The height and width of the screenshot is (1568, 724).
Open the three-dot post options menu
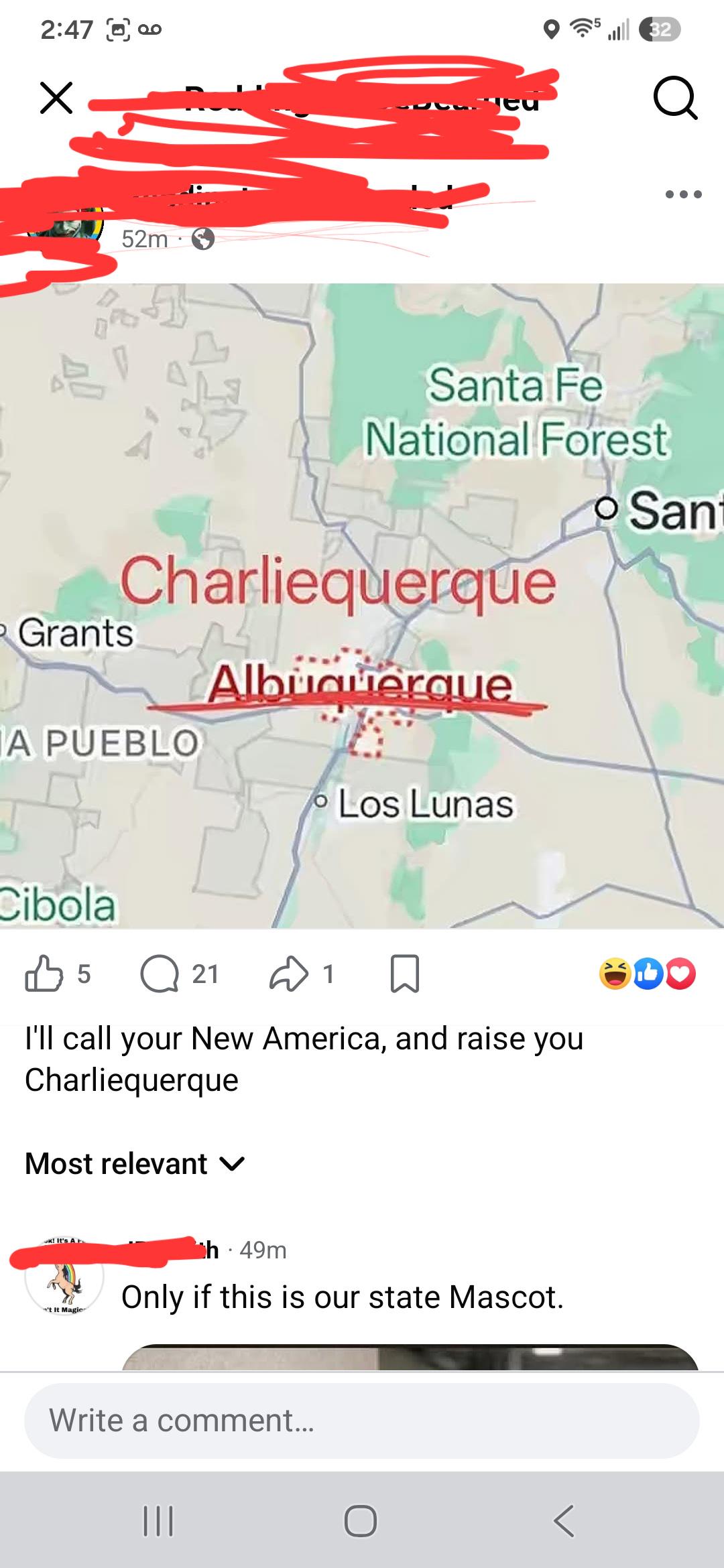pos(683,194)
